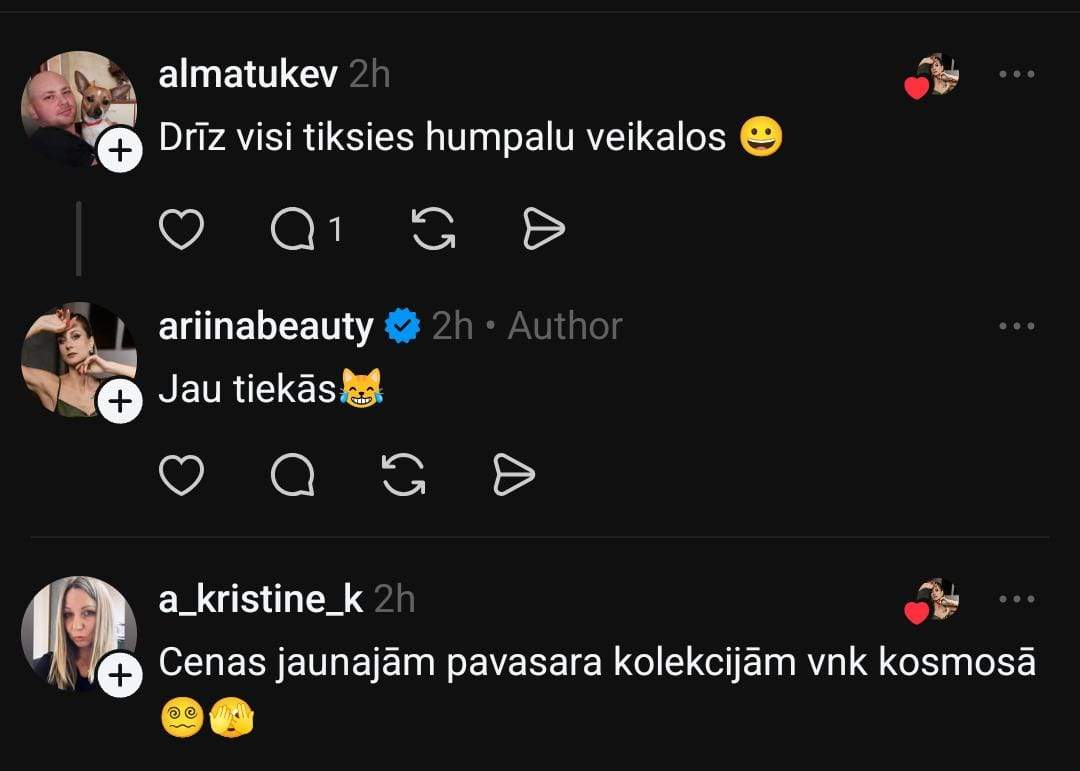Follow a_kristine_k via plus badge
Image resolution: width=1080 pixels, height=771 pixels.
(119, 676)
